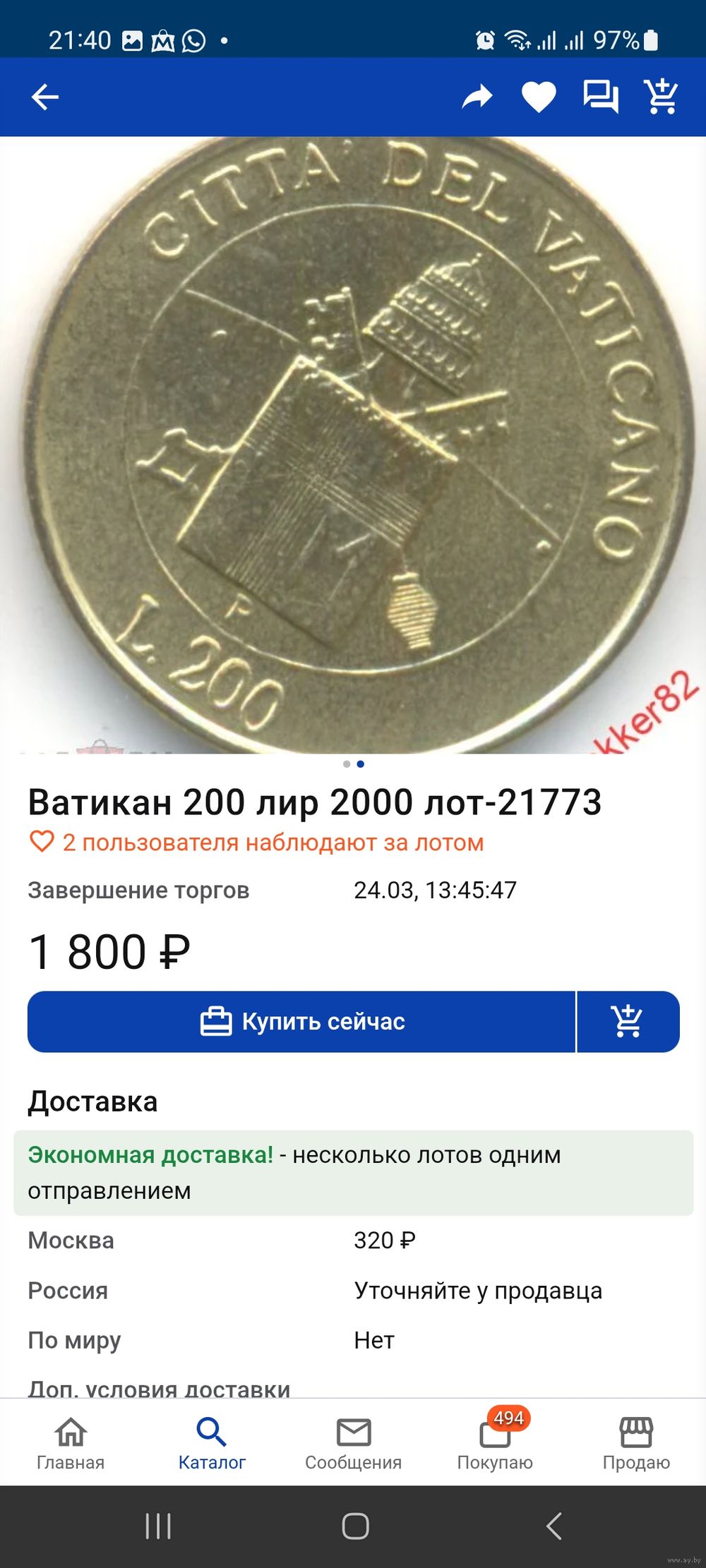The image size is (706, 1568).
Task: Open the Каталог tab
Action: [x=212, y=1445]
